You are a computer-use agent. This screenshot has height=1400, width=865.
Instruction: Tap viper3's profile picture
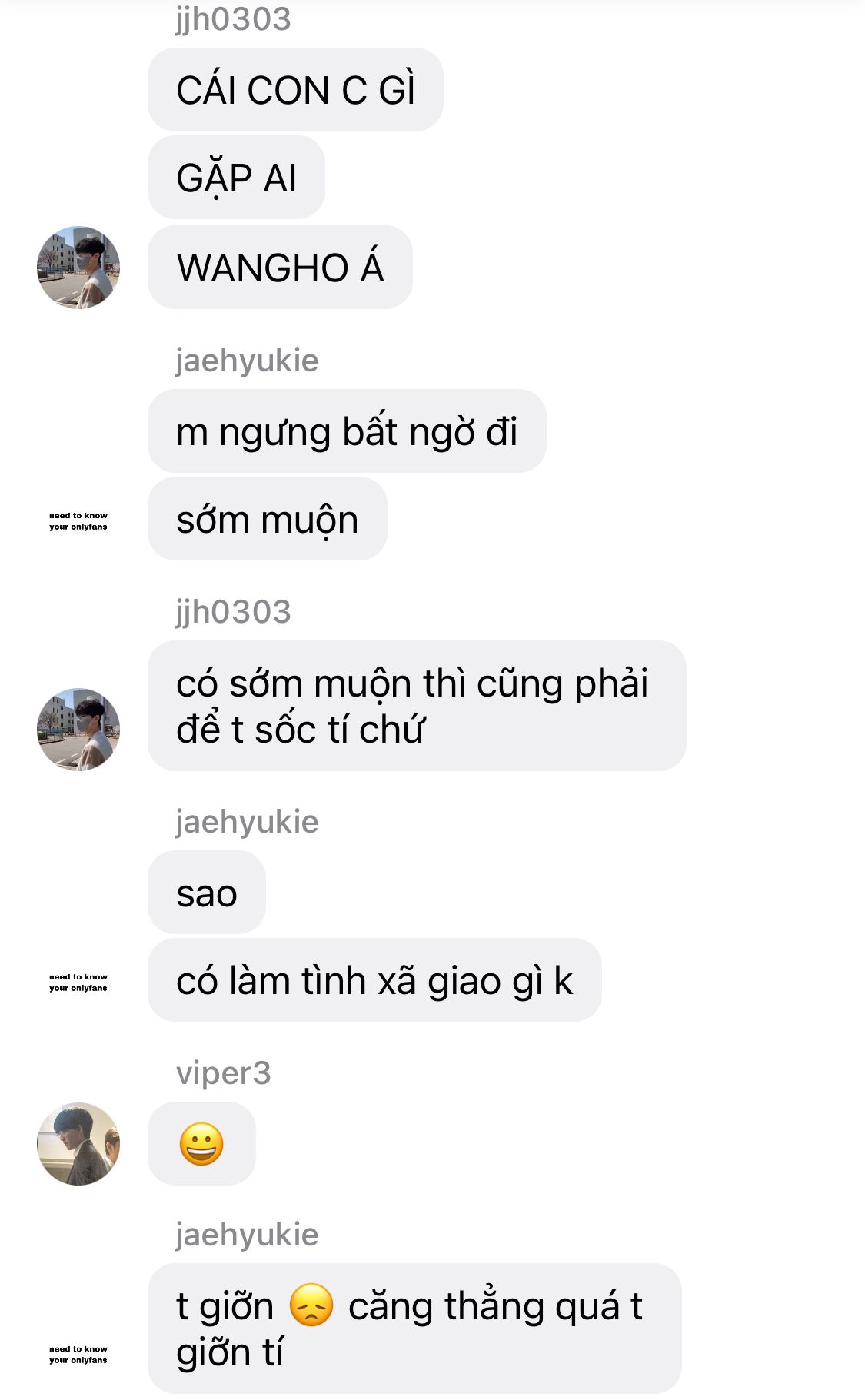point(78,1143)
